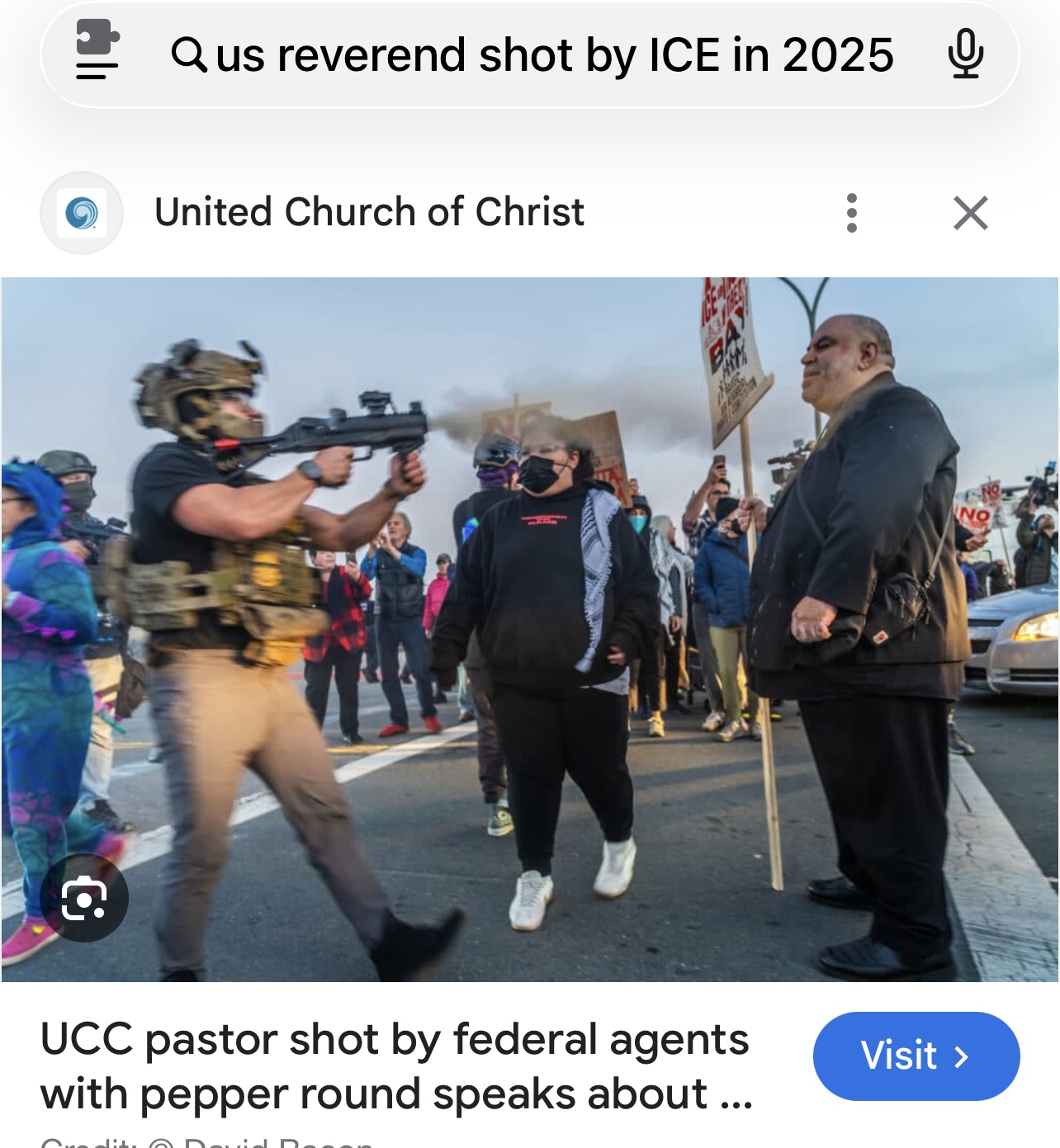This screenshot has height=1148, width=1060.
Task: Search this image with Lens icon
Action: (x=84, y=899)
